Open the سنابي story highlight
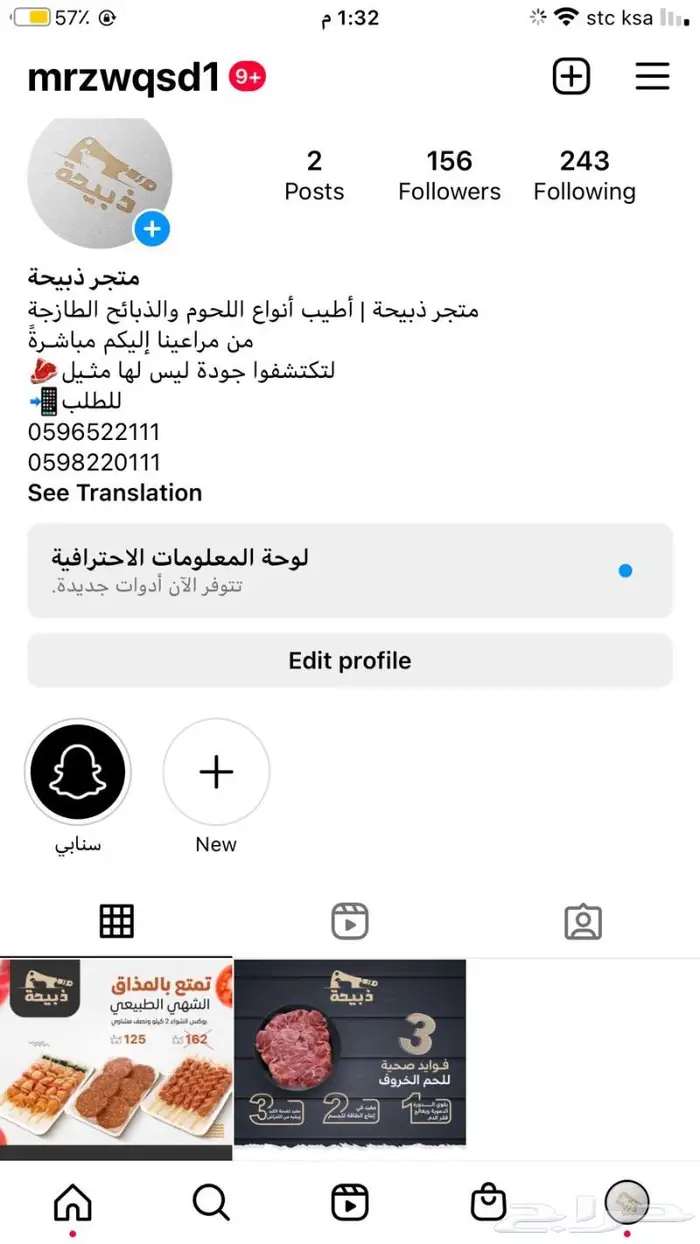This screenshot has width=700, height=1244. click(78, 772)
